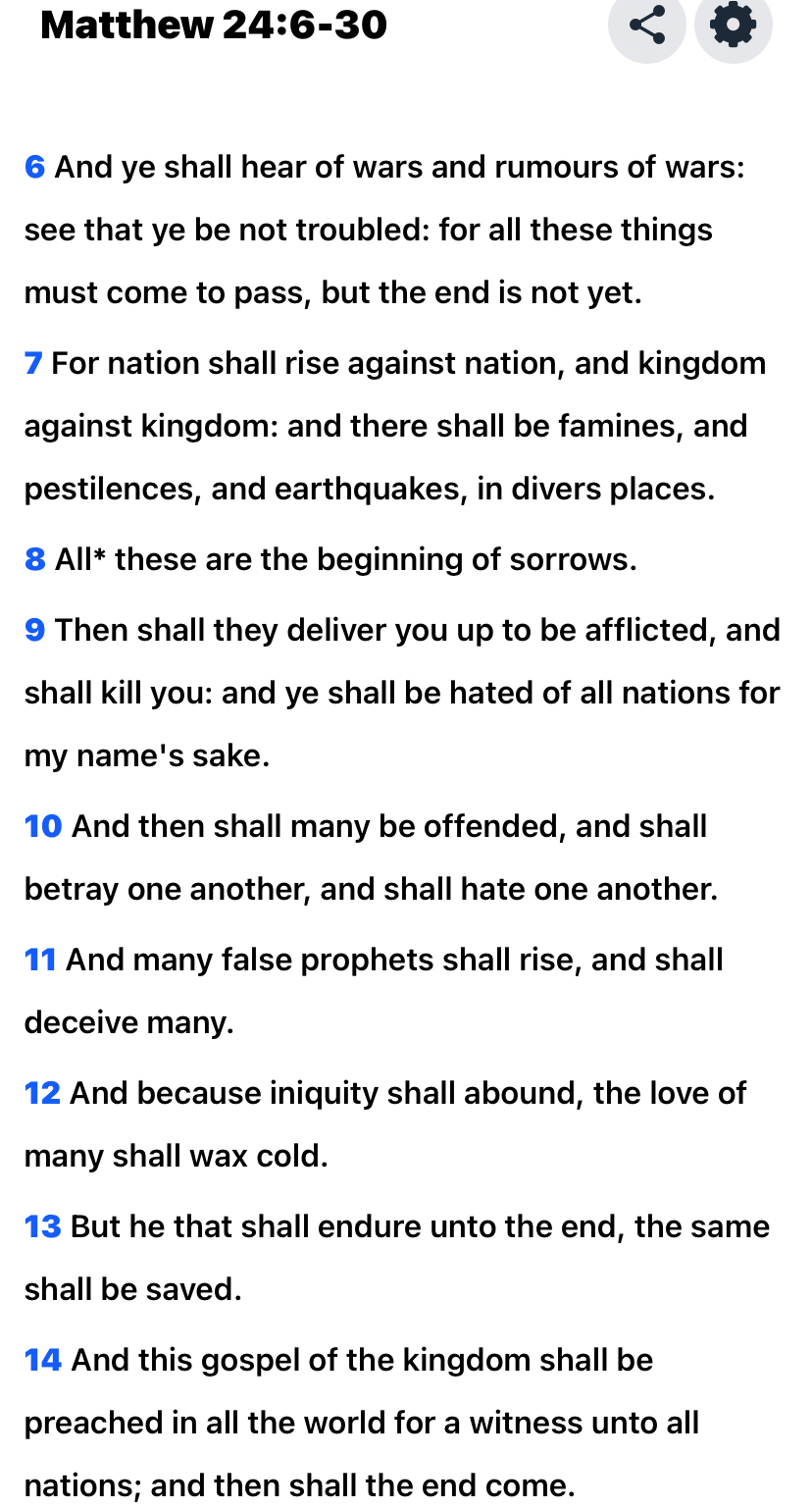
Task: Tap verse number 13
Action: coord(43,1227)
